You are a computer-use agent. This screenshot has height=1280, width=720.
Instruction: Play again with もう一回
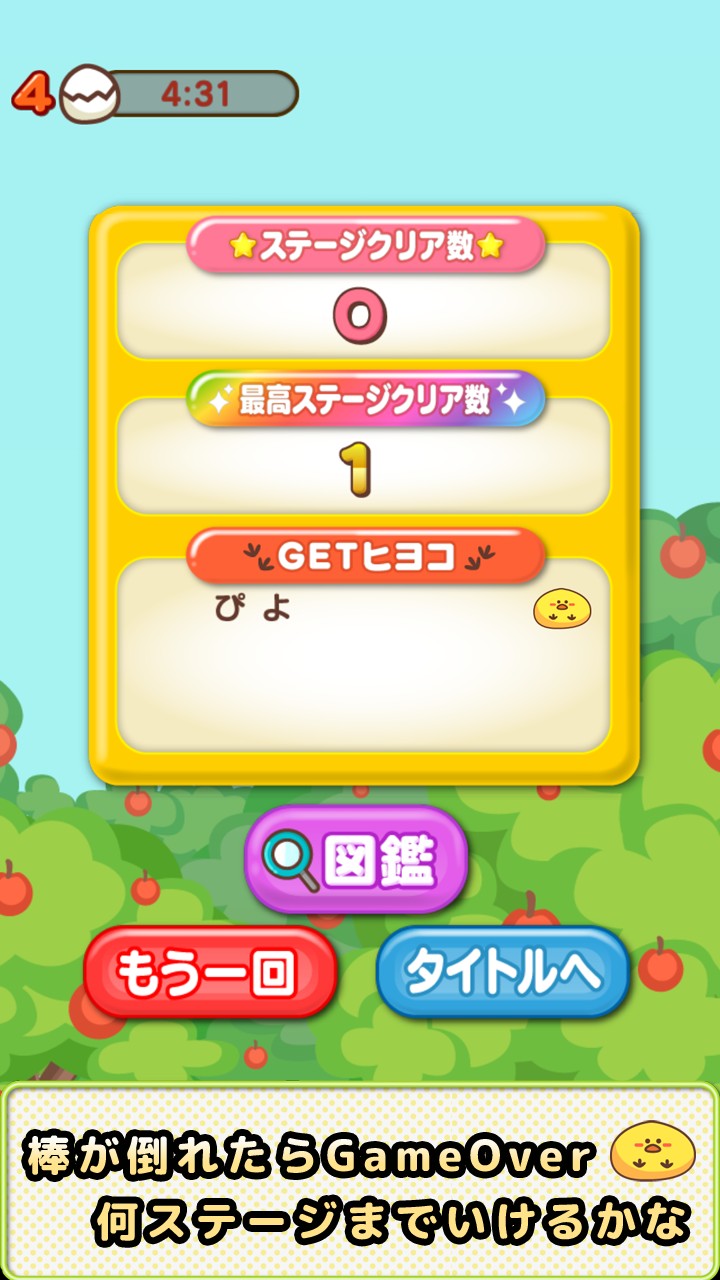point(209,971)
